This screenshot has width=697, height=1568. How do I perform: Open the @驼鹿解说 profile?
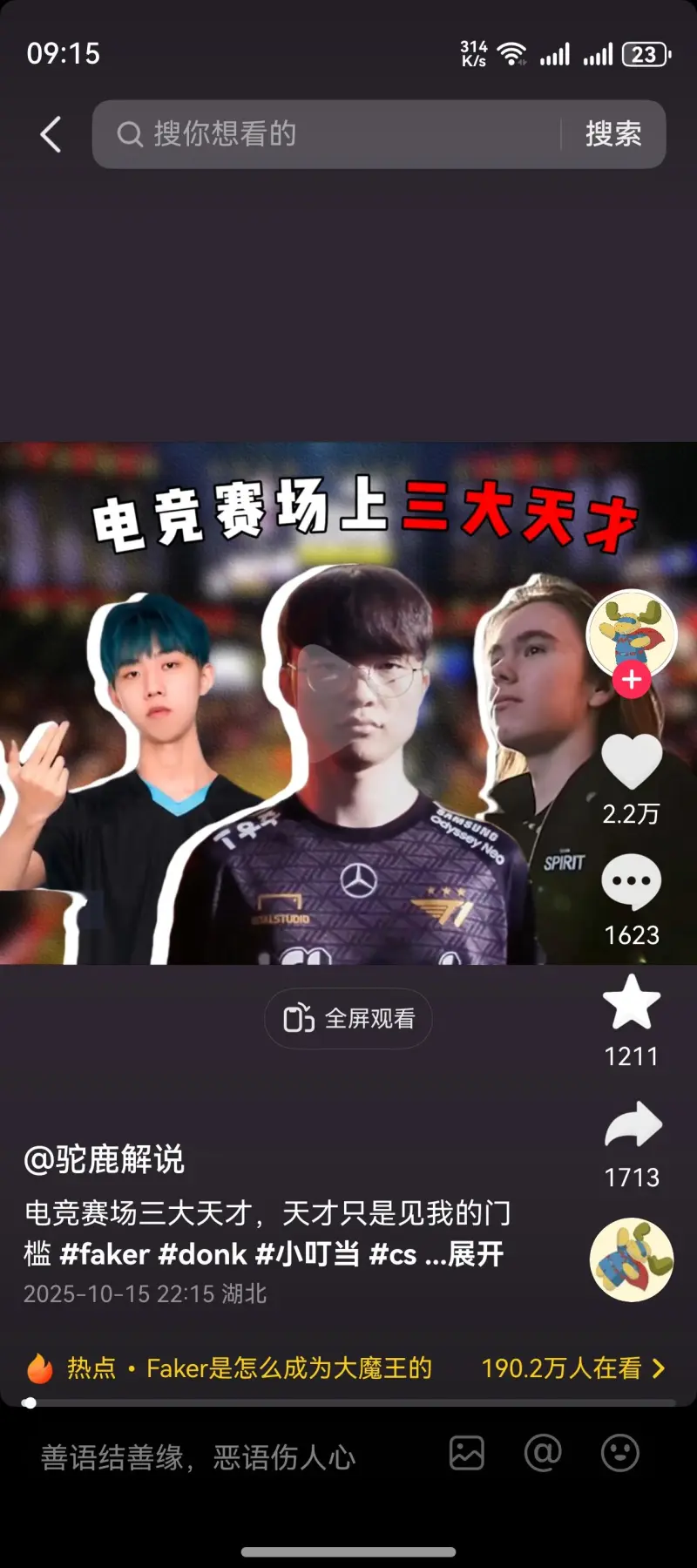[x=105, y=1159]
